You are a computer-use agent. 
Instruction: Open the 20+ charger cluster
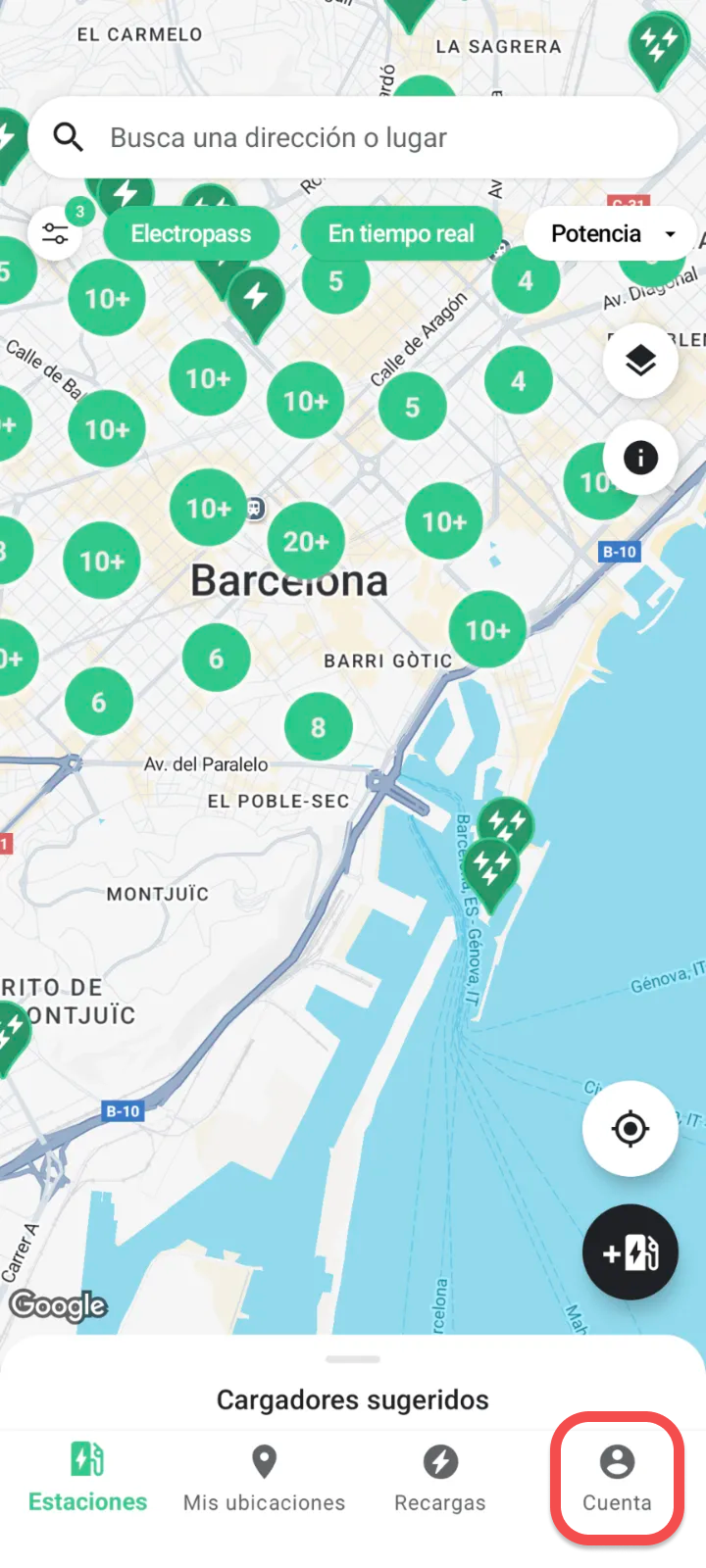point(306,541)
